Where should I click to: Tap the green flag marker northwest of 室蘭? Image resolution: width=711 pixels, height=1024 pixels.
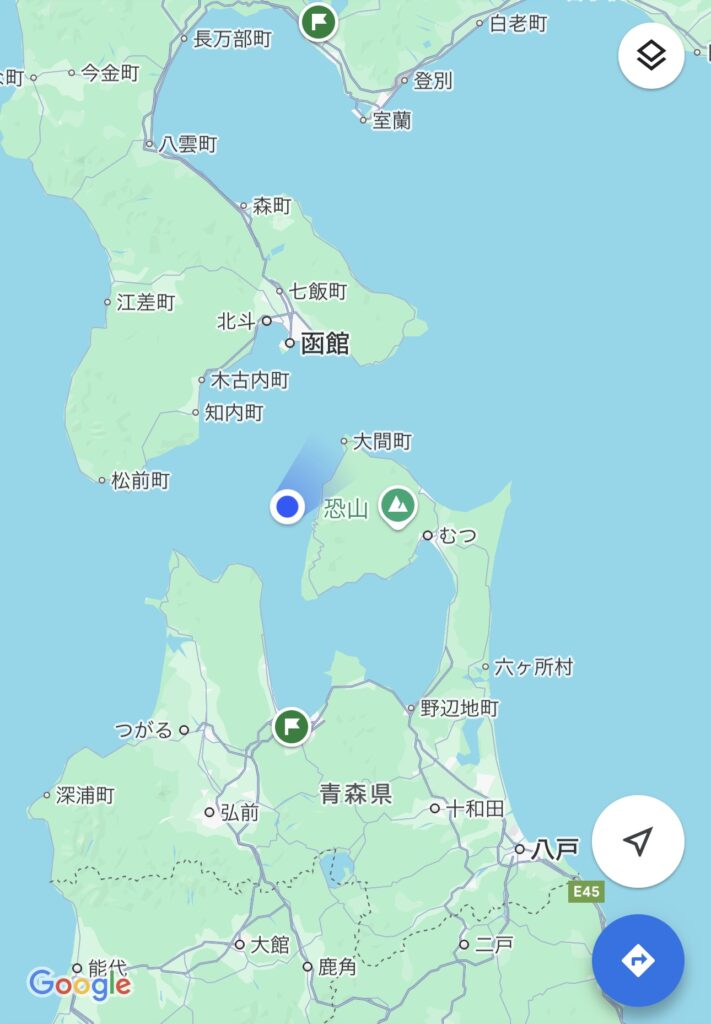[318, 20]
